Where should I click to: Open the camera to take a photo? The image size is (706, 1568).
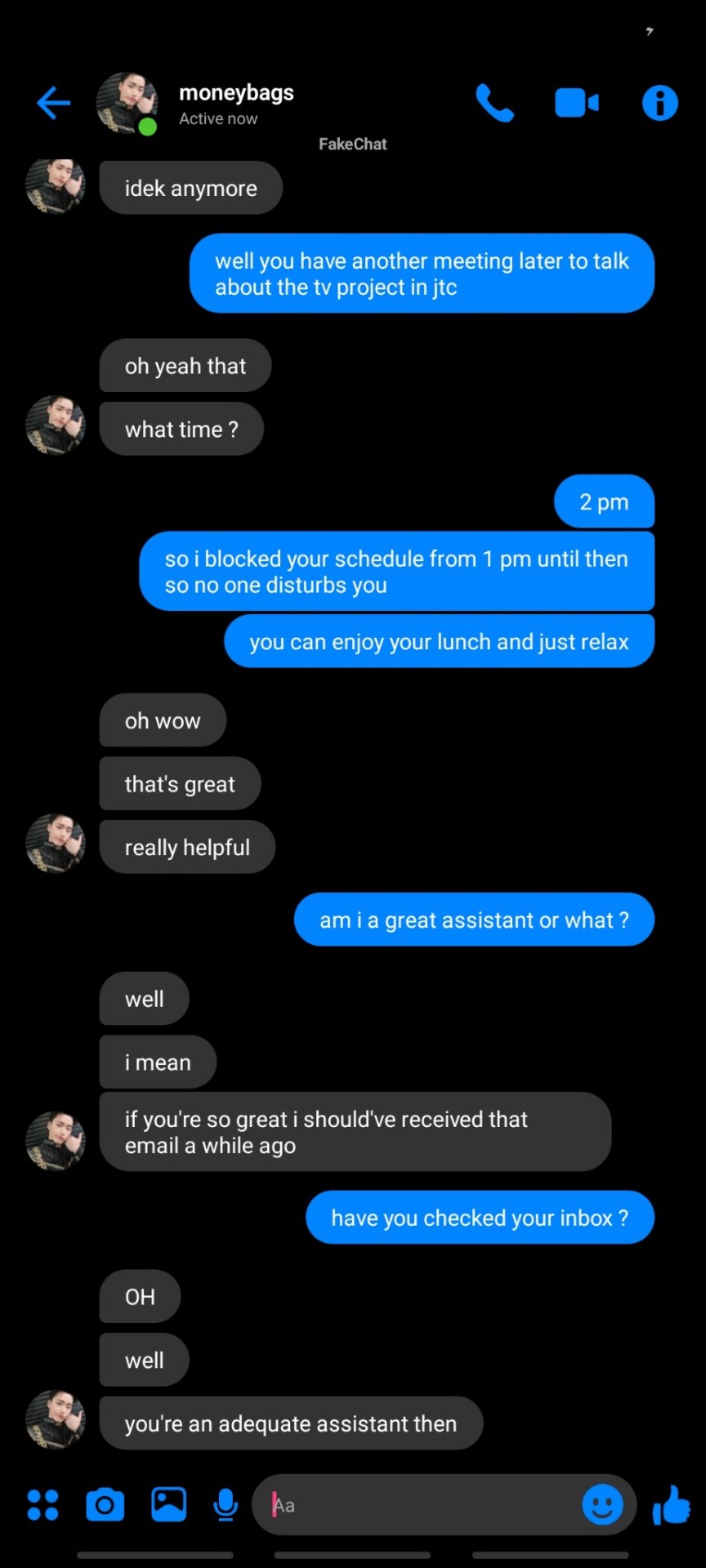click(105, 1504)
